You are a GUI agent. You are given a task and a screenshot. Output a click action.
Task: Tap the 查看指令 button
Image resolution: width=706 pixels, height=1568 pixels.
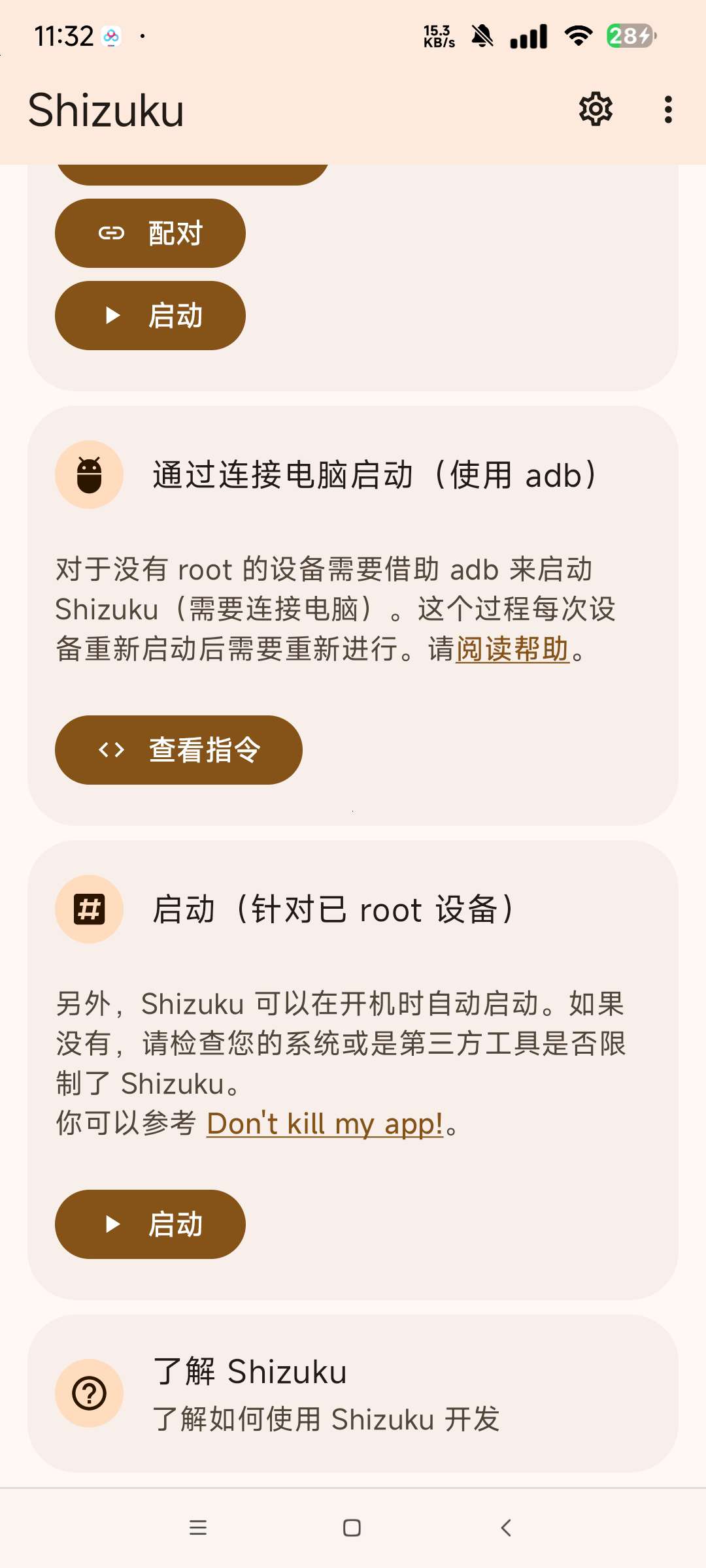point(178,750)
